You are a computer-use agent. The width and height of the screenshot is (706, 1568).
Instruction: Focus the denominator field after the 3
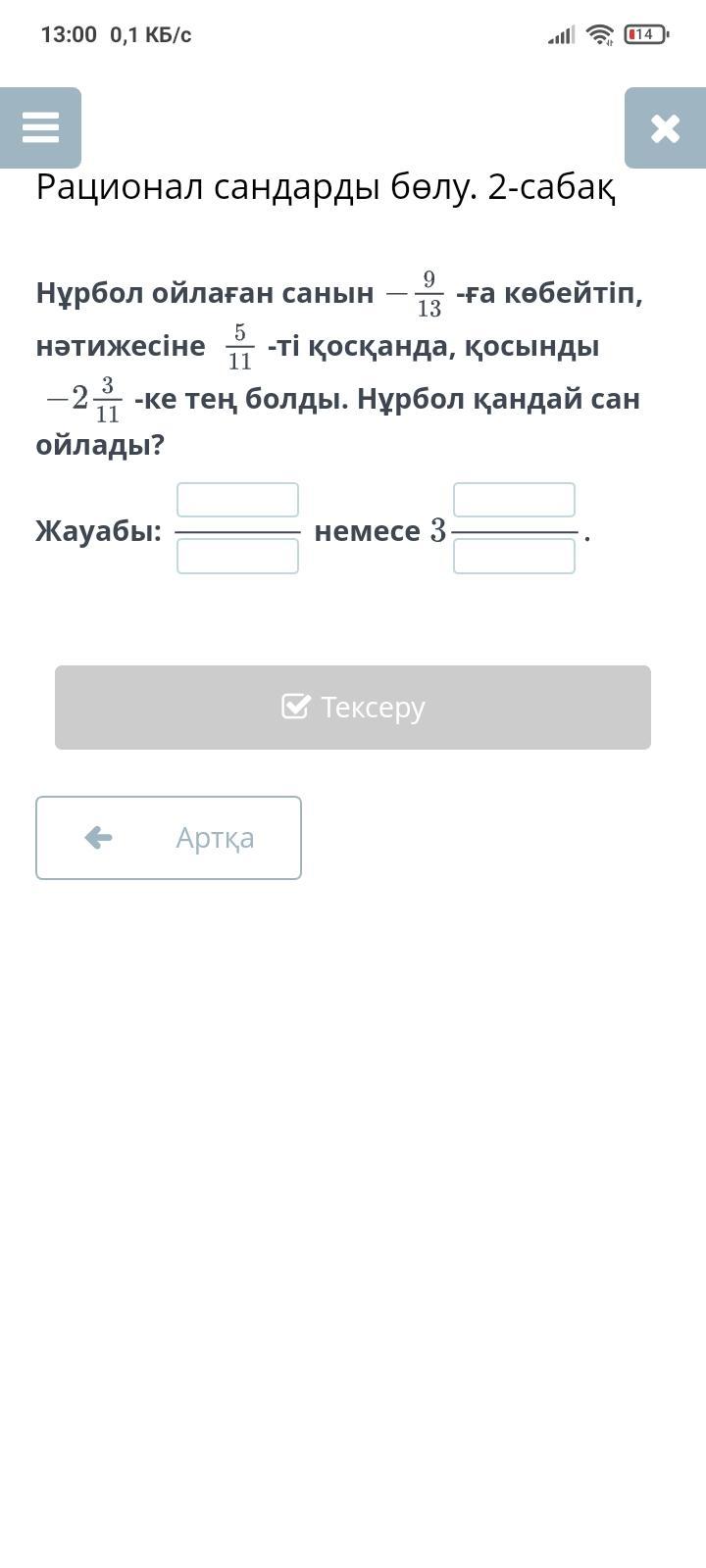click(x=514, y=557)
